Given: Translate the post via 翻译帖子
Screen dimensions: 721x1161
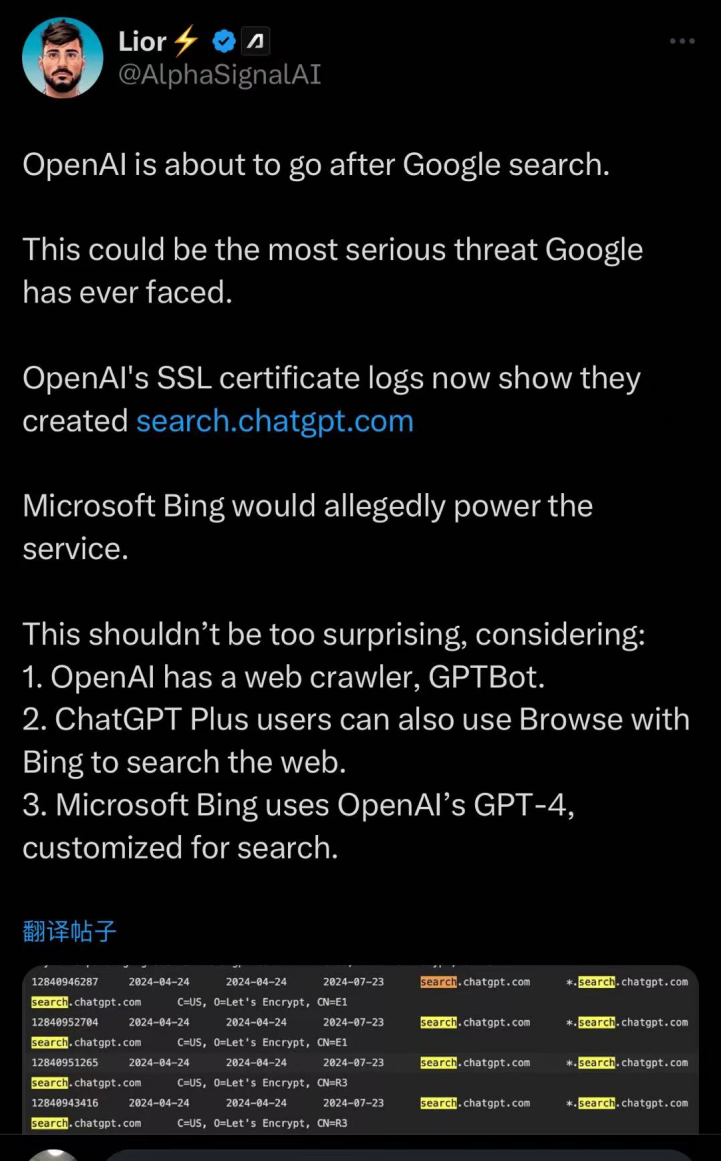Looking at the screenshot, I should (70, 931).
